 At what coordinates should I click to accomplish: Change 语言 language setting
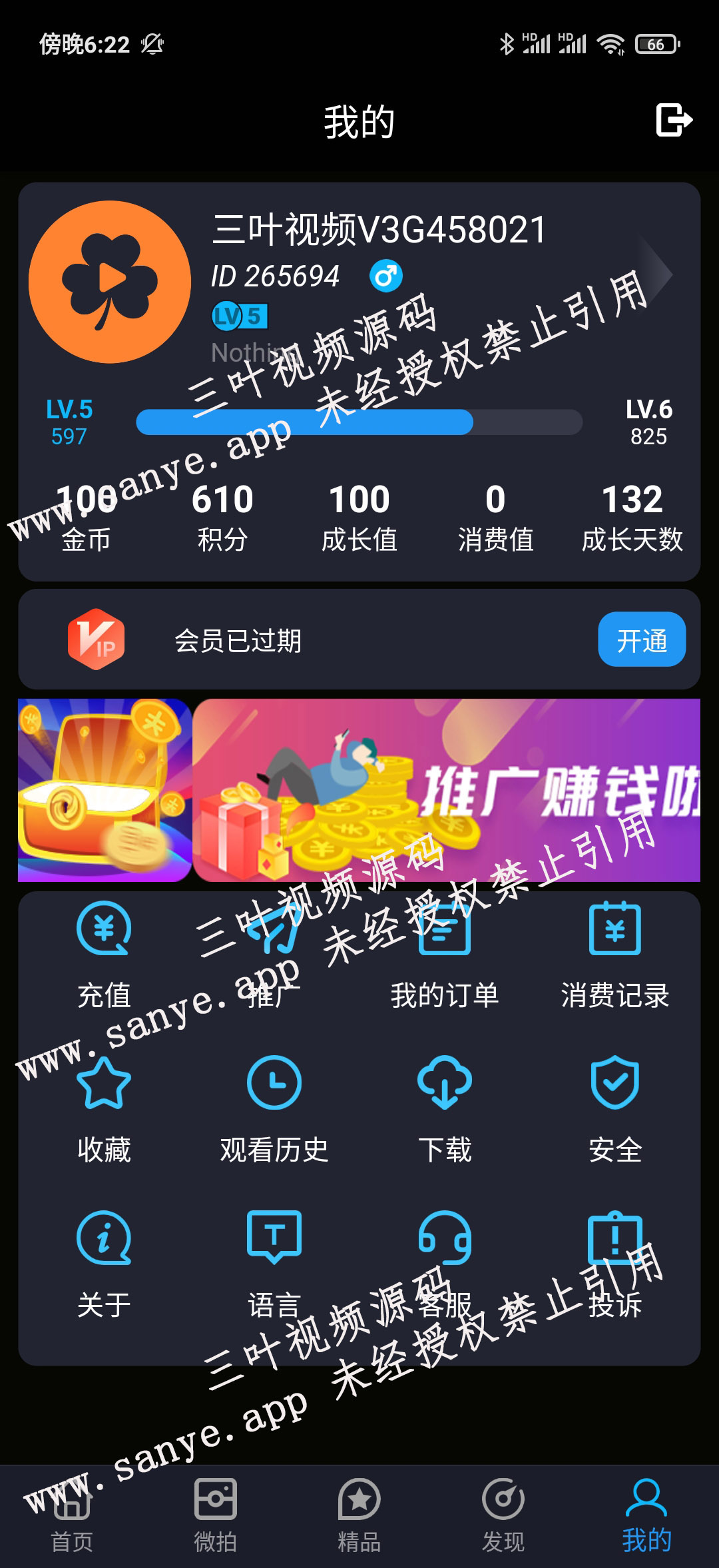pyautogui.click(x=274, y=1265)
